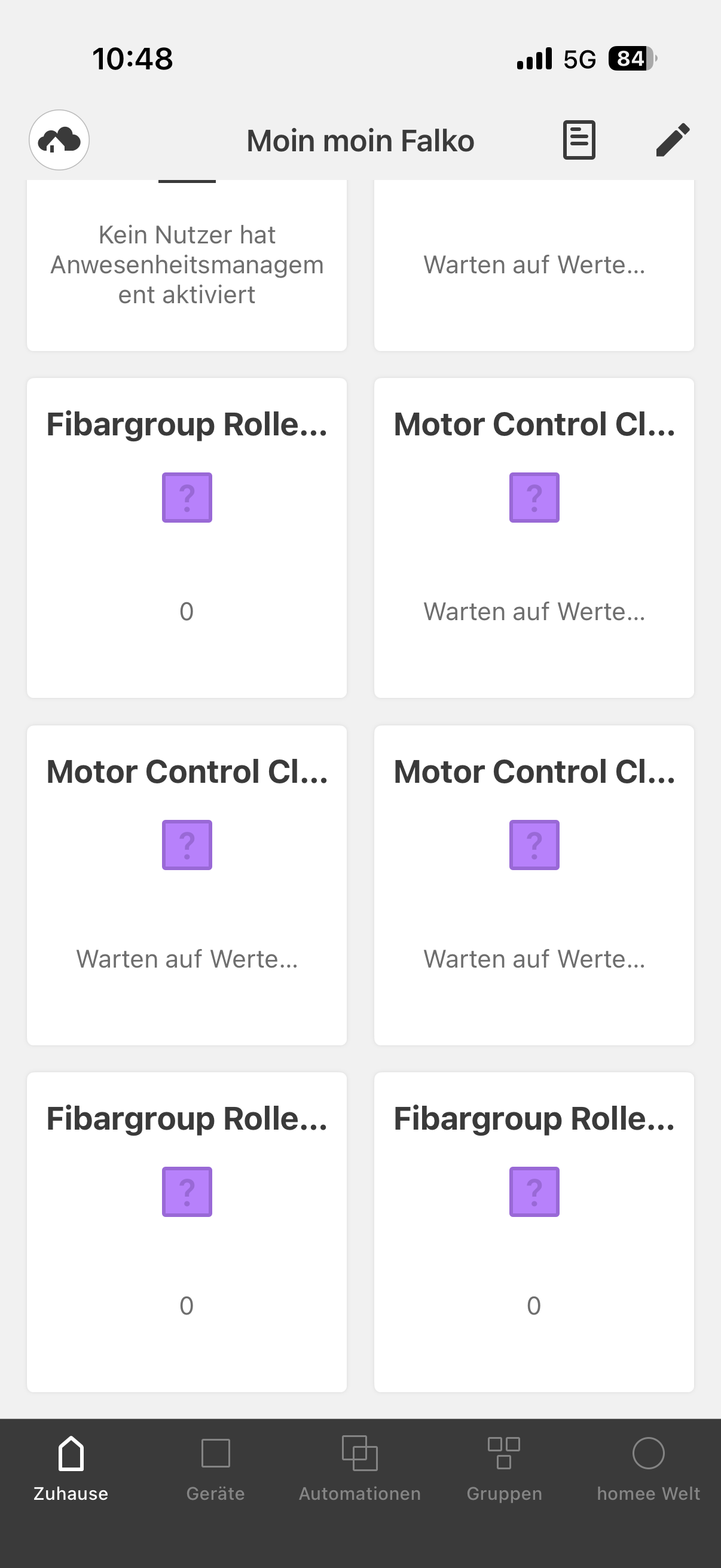This screenshot has width=721, height=1568.
Task: Open the homee Welt tab
Action: (x=648, y=1468)
